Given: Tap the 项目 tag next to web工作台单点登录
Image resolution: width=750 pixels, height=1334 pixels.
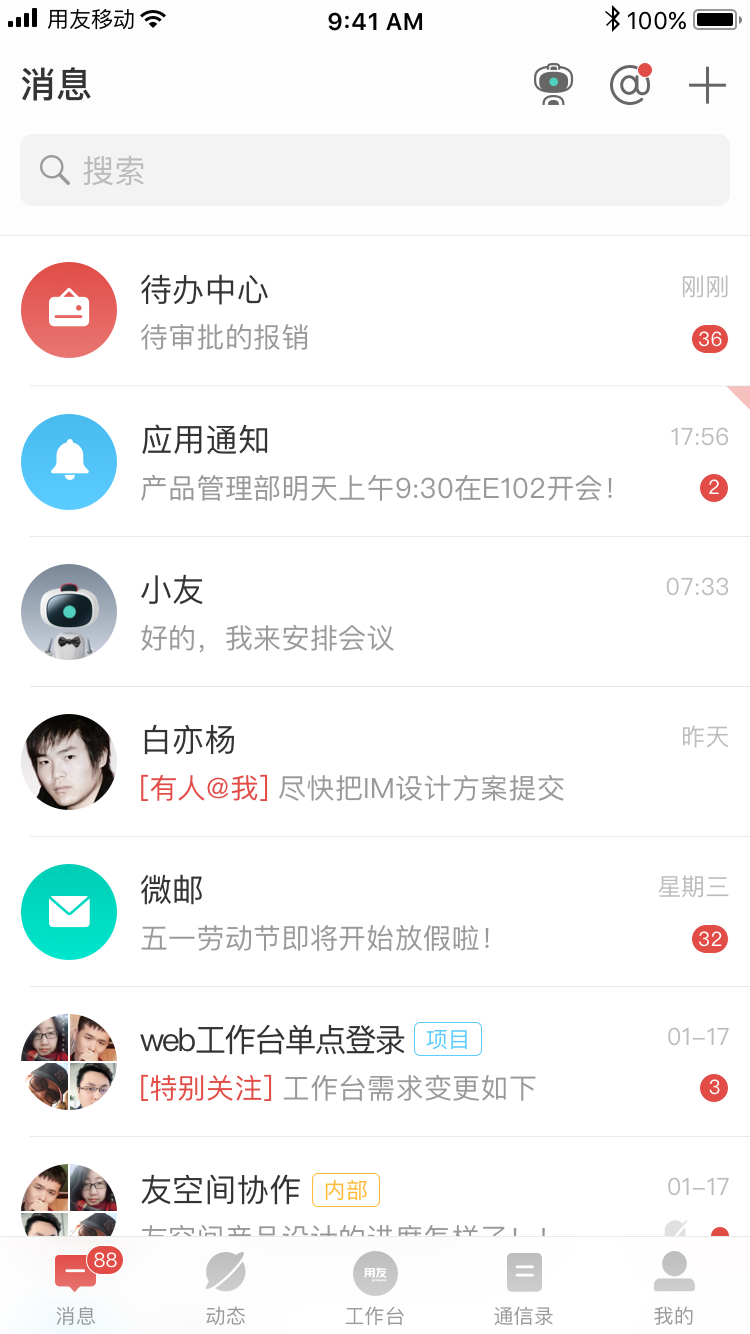Looking at the screenshot, I should tap(447, 1039).
